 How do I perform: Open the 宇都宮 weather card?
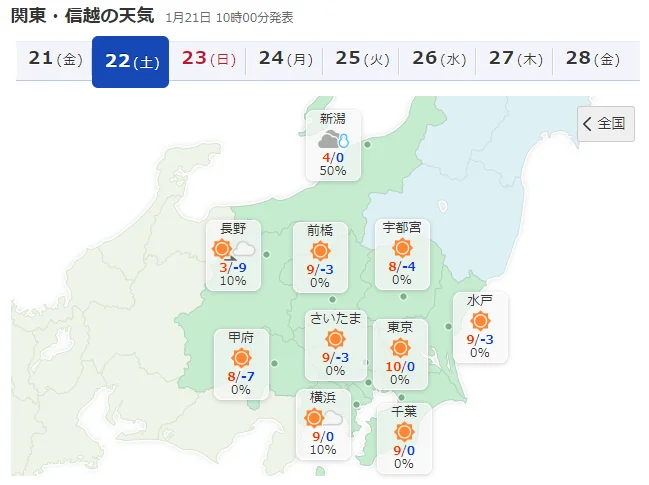pos(401,254)
